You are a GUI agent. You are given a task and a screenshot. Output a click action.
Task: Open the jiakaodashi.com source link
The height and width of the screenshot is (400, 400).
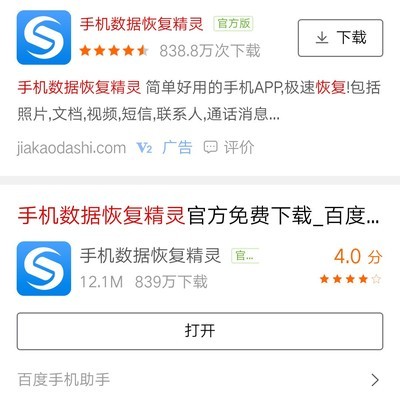[72, 148]
